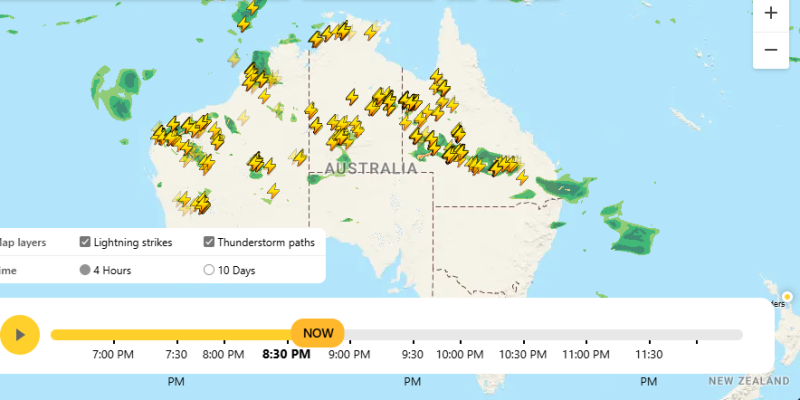Viewport: 800px width, 400px height.
Task: Toggle the Thunderstorm paths checkbox
Action: click(x=209, y=242)
